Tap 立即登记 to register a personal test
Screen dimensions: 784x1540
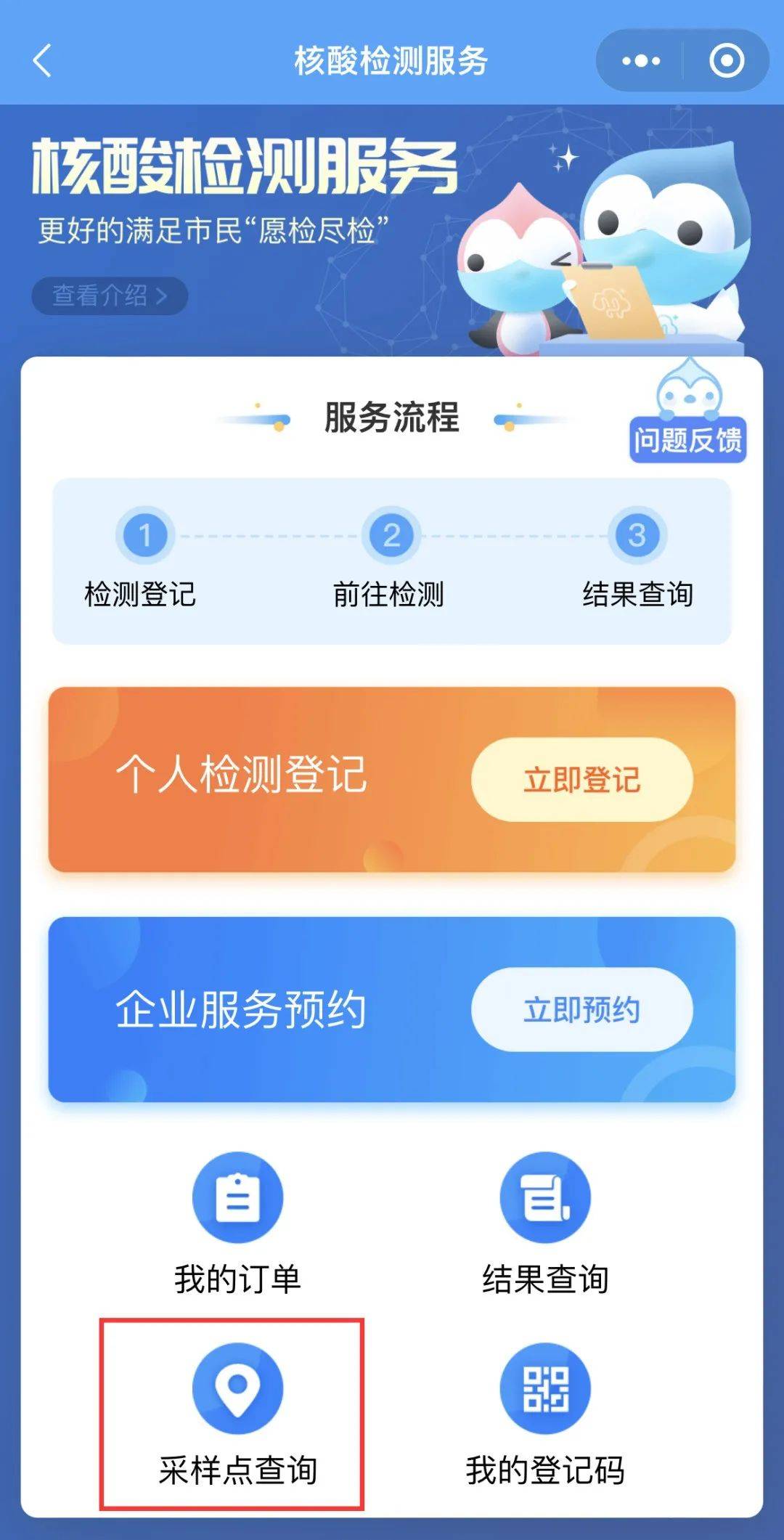click(581, 780)
